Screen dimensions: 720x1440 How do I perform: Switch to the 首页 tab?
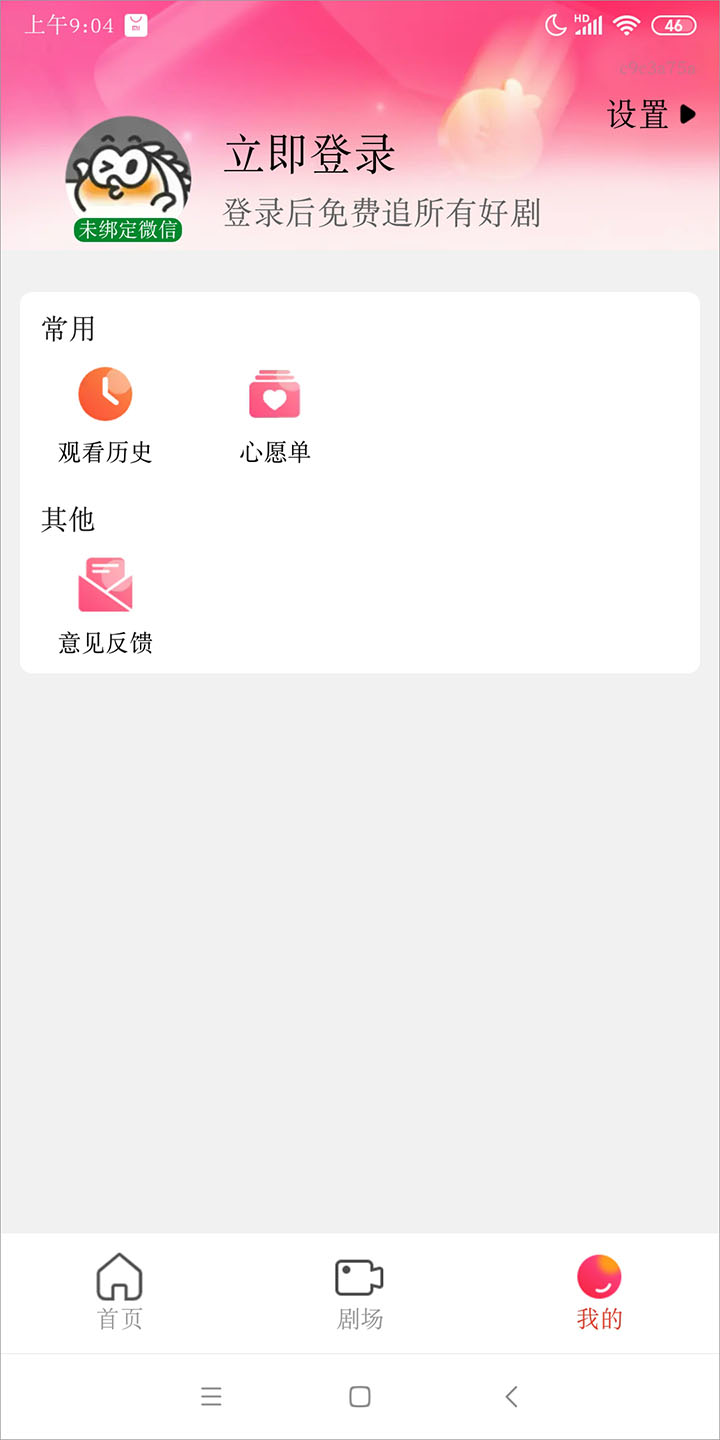tap(120, 1292)
